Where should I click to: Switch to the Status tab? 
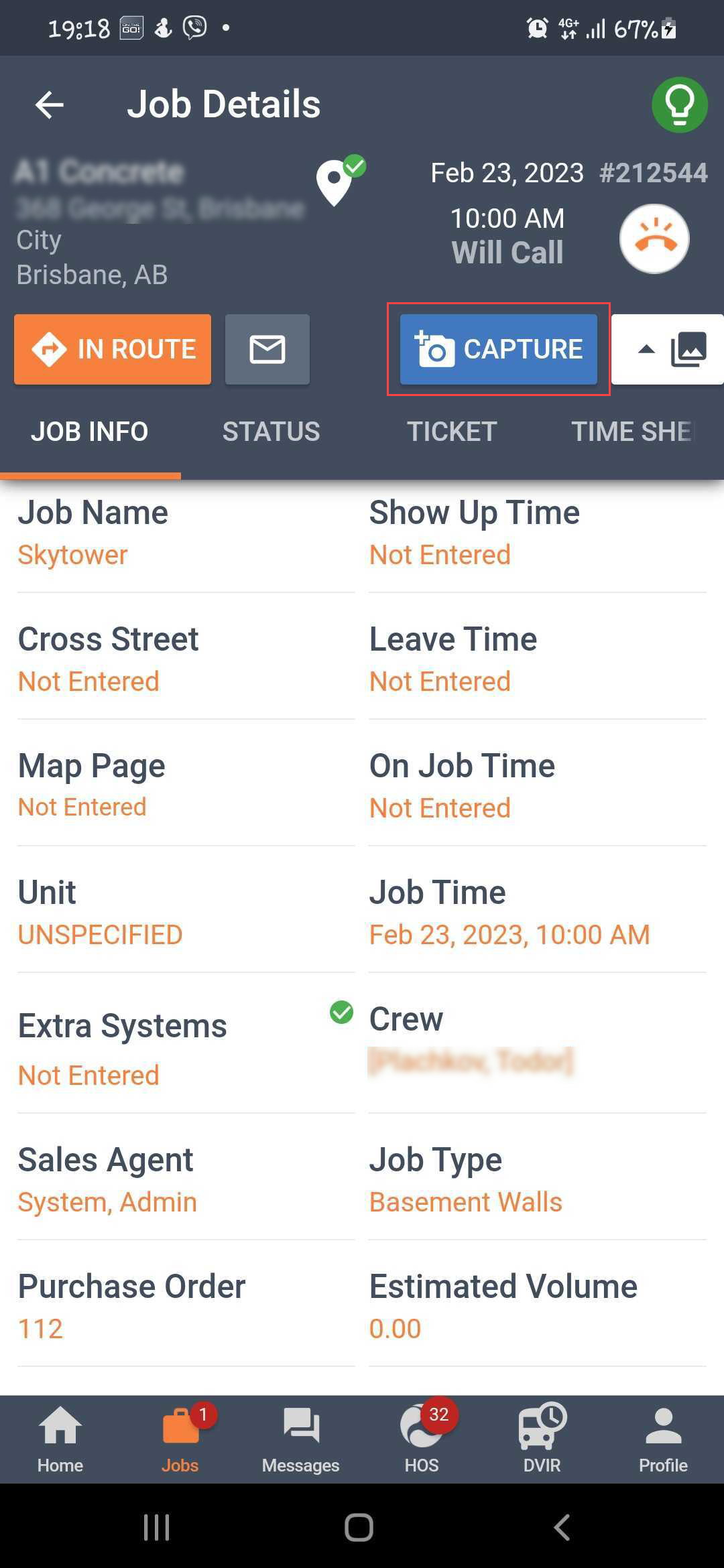click(271, 432)
